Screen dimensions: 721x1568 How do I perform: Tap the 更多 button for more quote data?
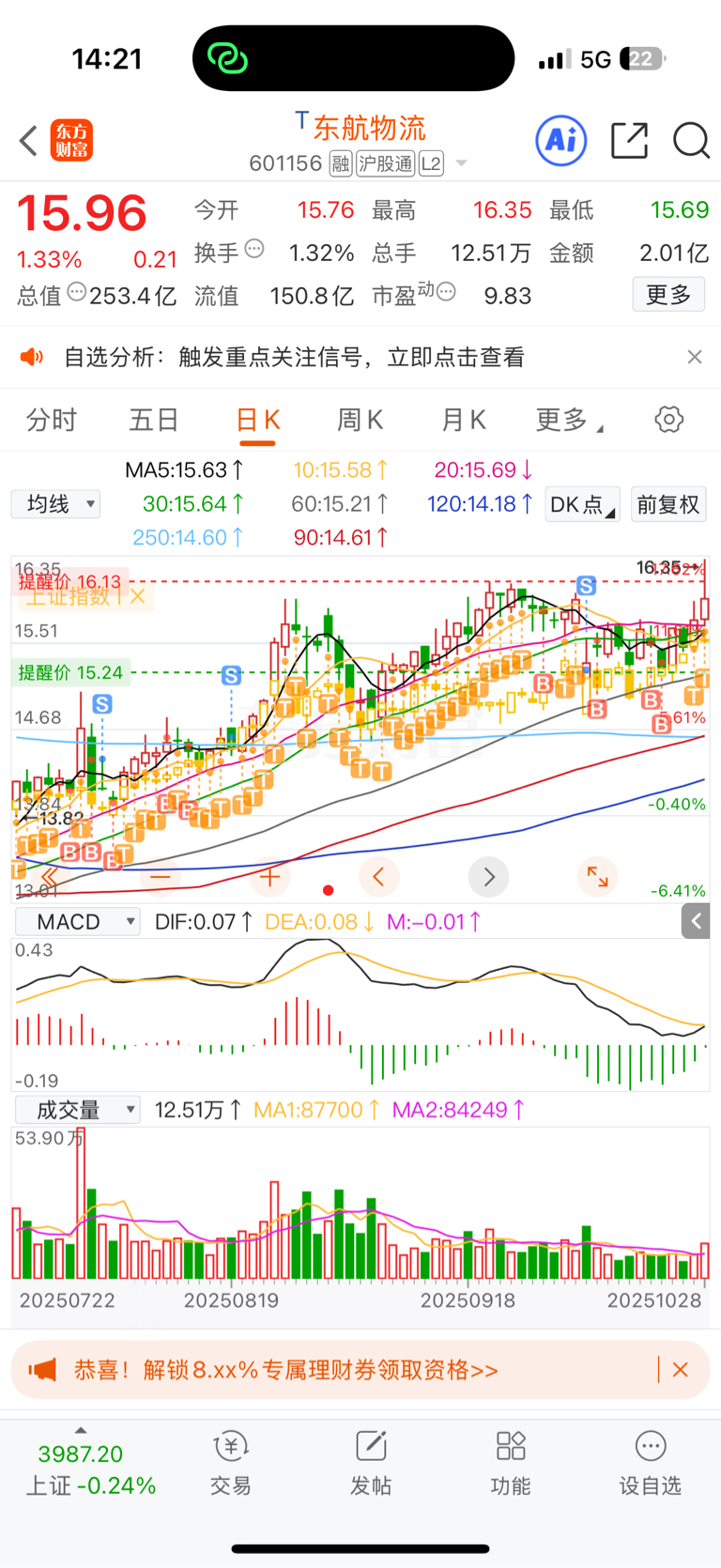[x=668, y=296]
